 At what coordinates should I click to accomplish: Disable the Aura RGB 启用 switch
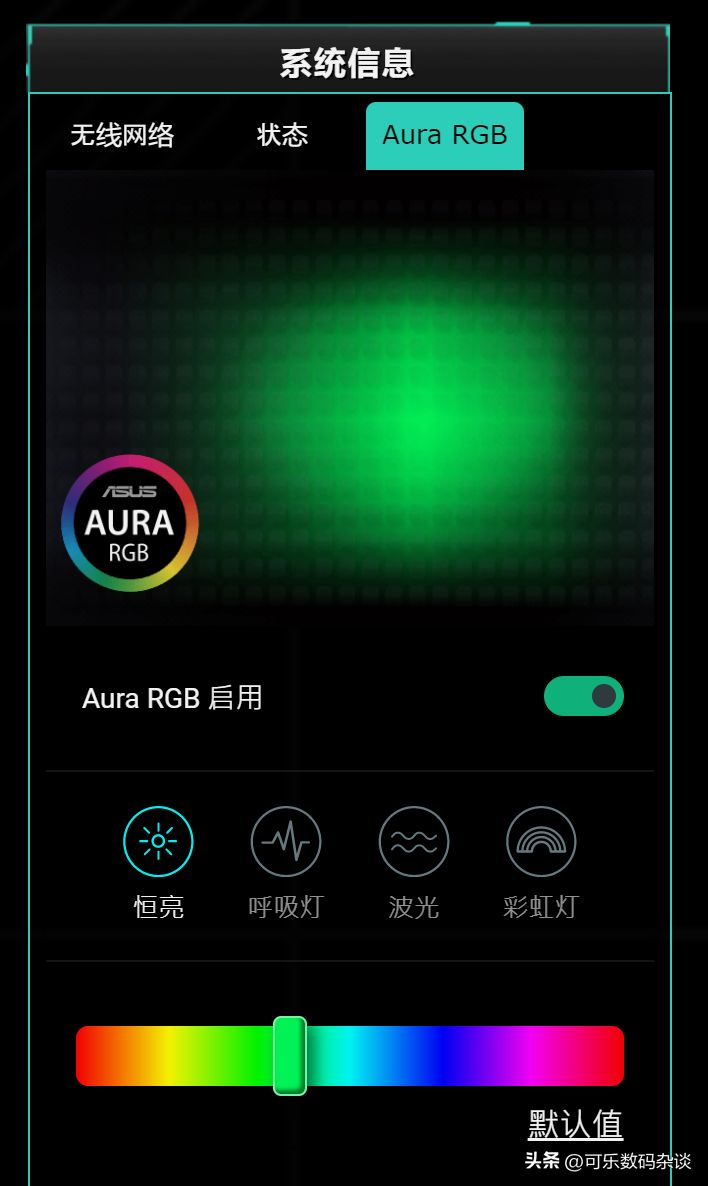coord(583,696)
